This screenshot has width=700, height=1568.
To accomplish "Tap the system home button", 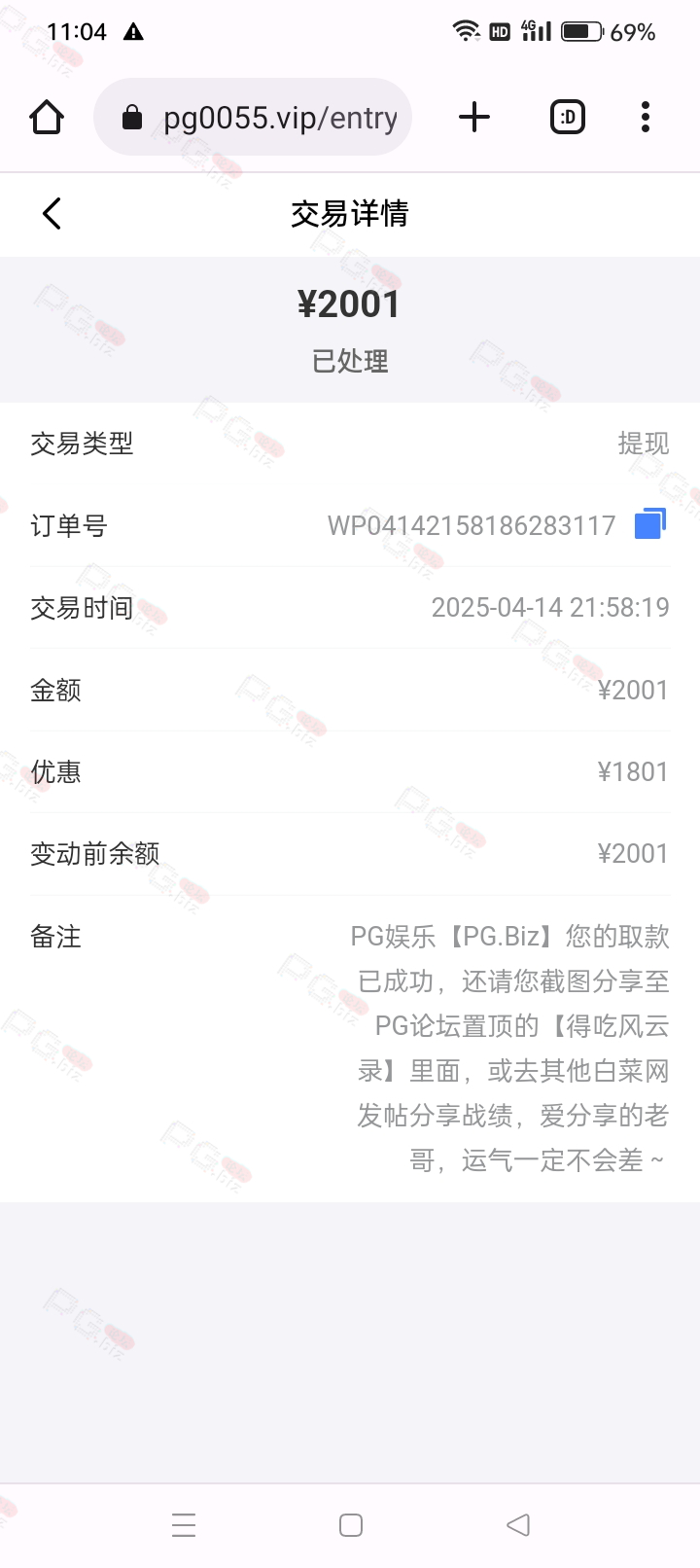I will point(351,1524).
